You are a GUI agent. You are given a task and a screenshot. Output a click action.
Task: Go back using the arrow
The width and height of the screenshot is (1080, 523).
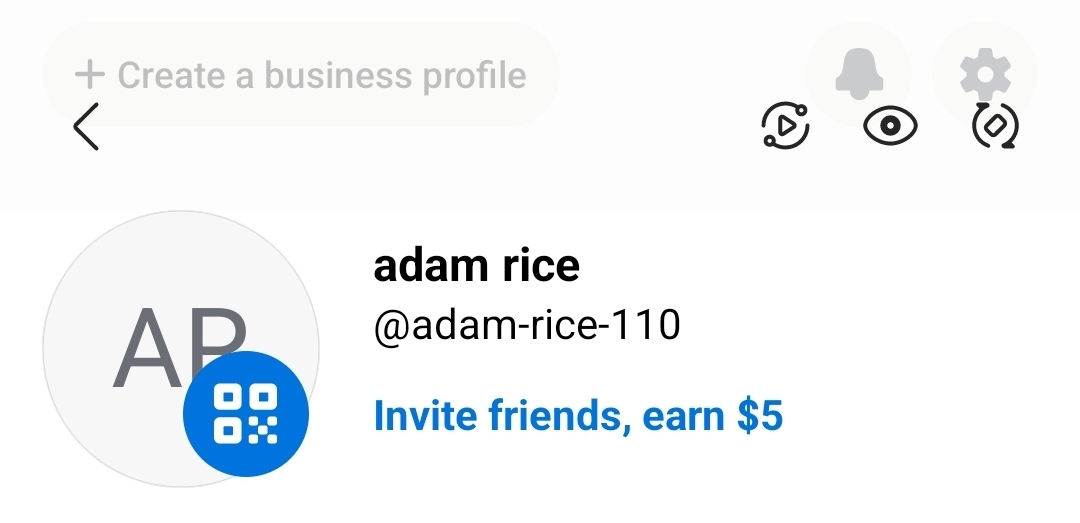[x=87, y=128]
